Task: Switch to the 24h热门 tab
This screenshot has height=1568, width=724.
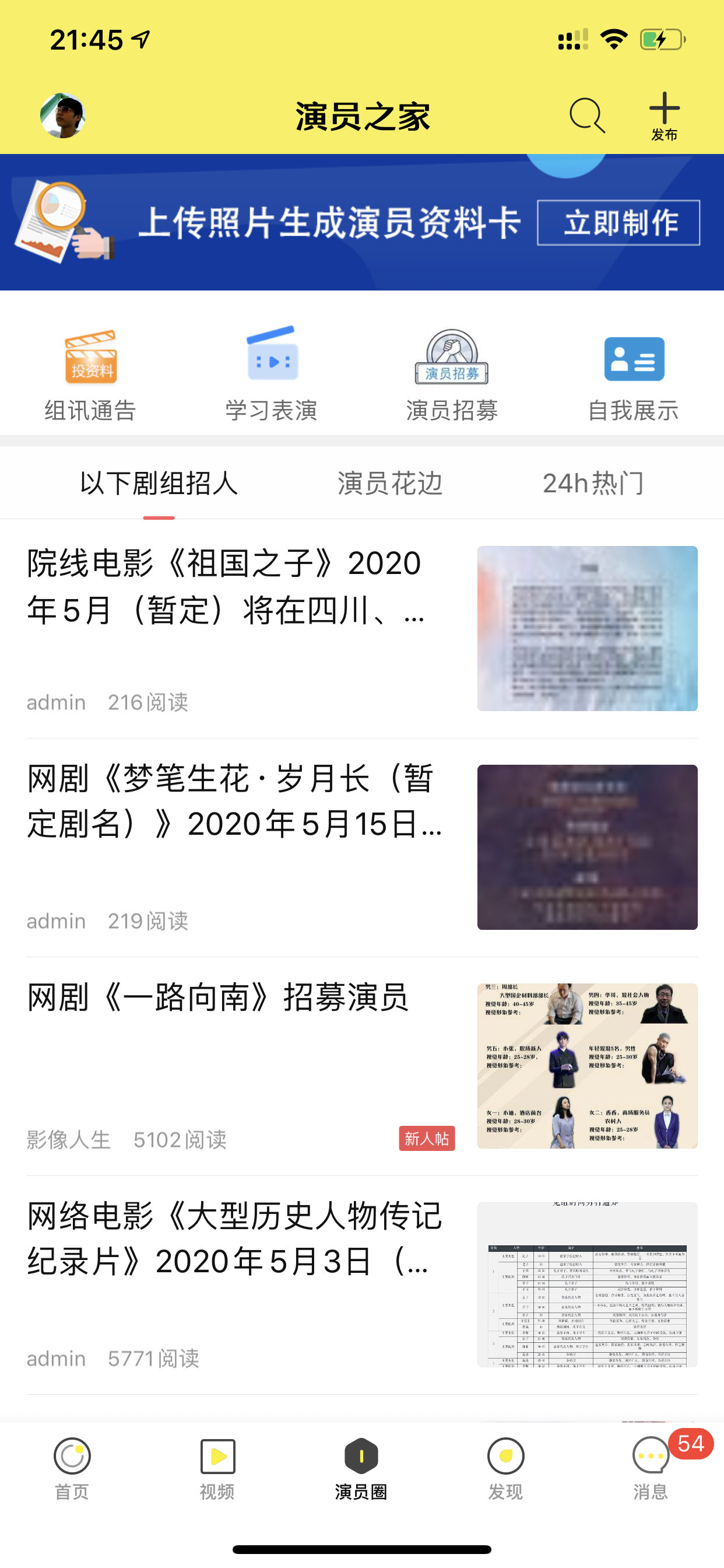Action: pos(593,484)
